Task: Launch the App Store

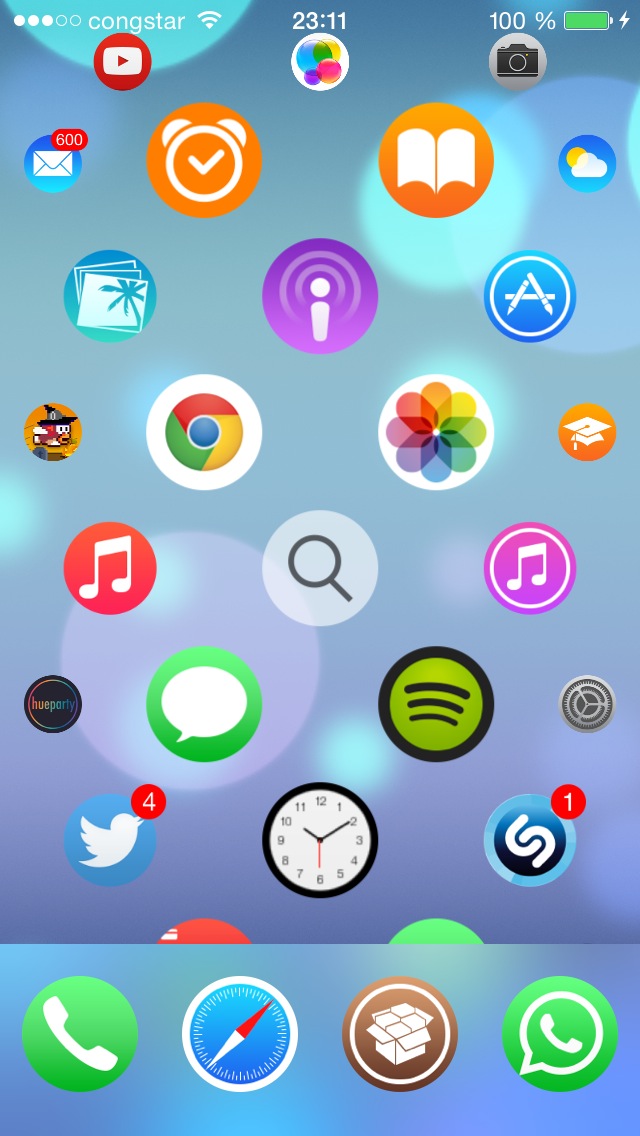Action: pyautogui.click(x=530, y=296)
